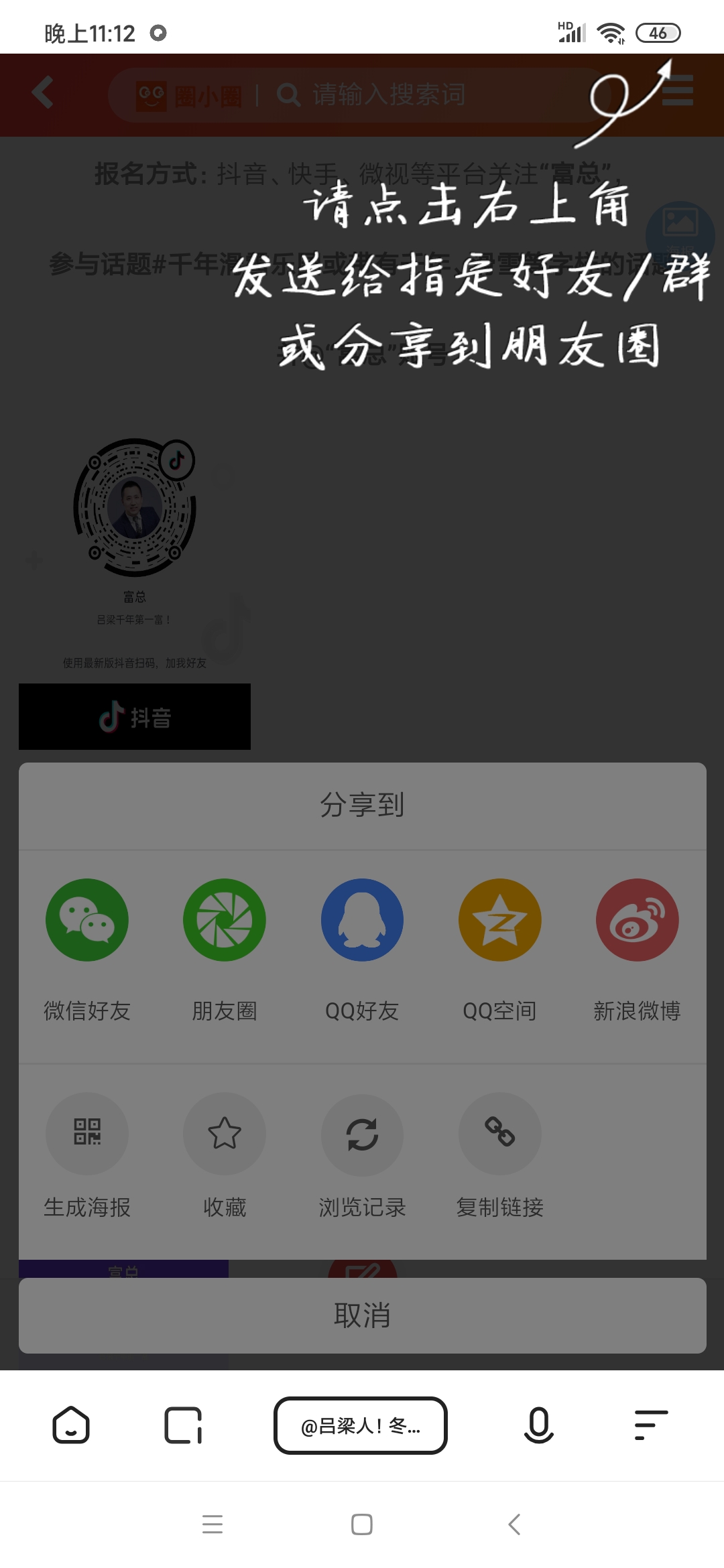Start voice input with the microphone

[x=538, y=1425]
